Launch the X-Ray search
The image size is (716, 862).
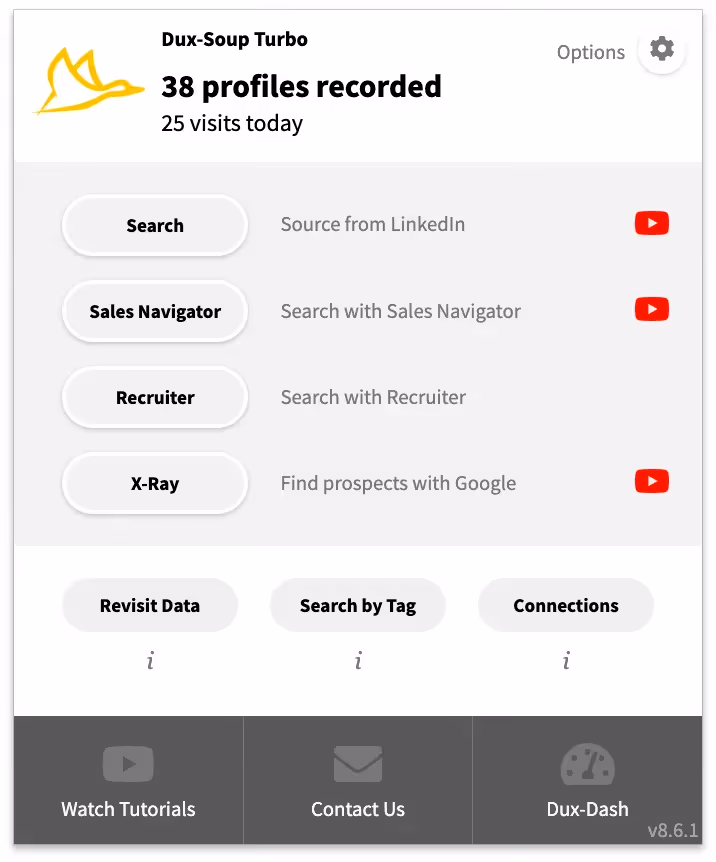(155, 484)
